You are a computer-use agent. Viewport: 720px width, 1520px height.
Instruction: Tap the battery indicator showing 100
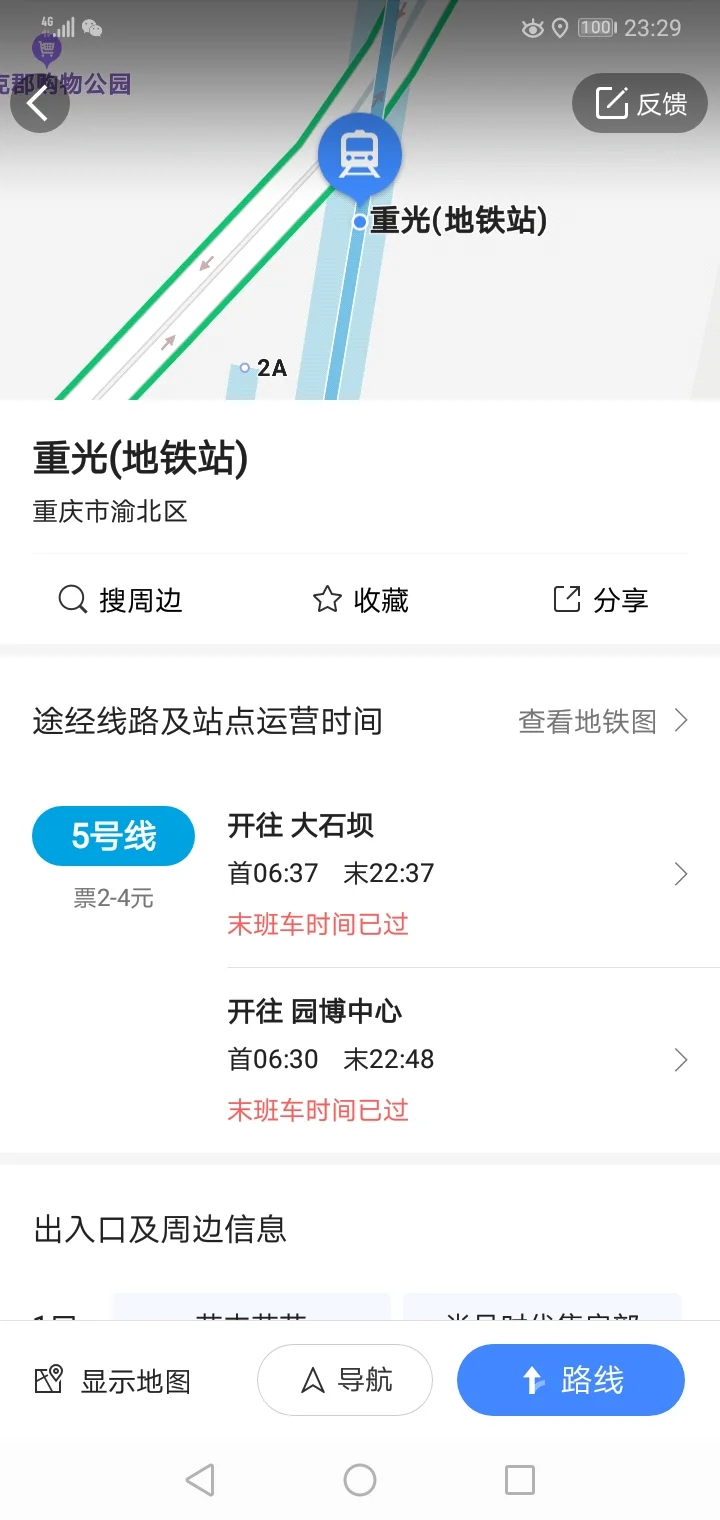(598, 28)
